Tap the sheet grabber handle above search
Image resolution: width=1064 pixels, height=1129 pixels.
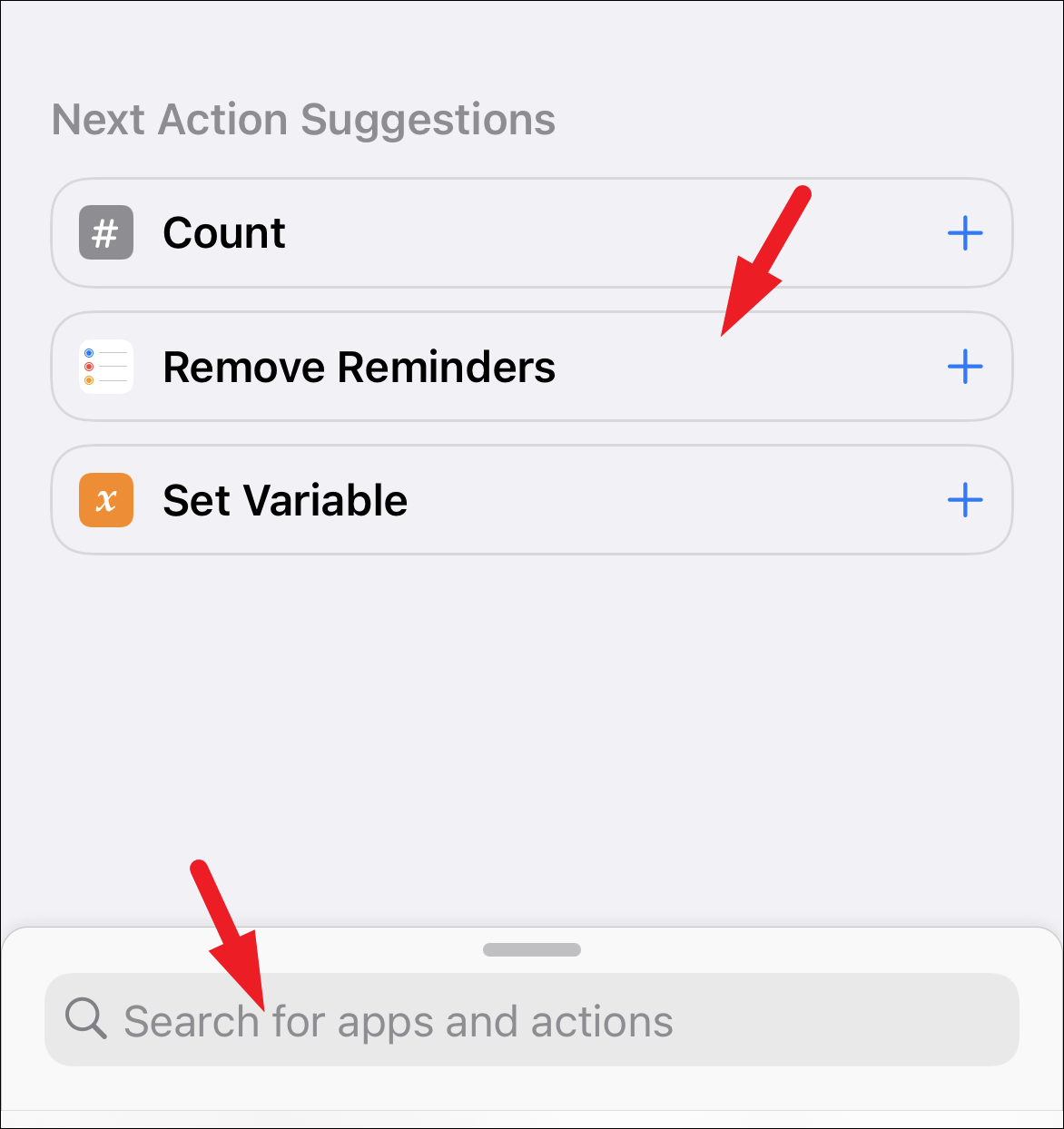click(x=532, y=950)
